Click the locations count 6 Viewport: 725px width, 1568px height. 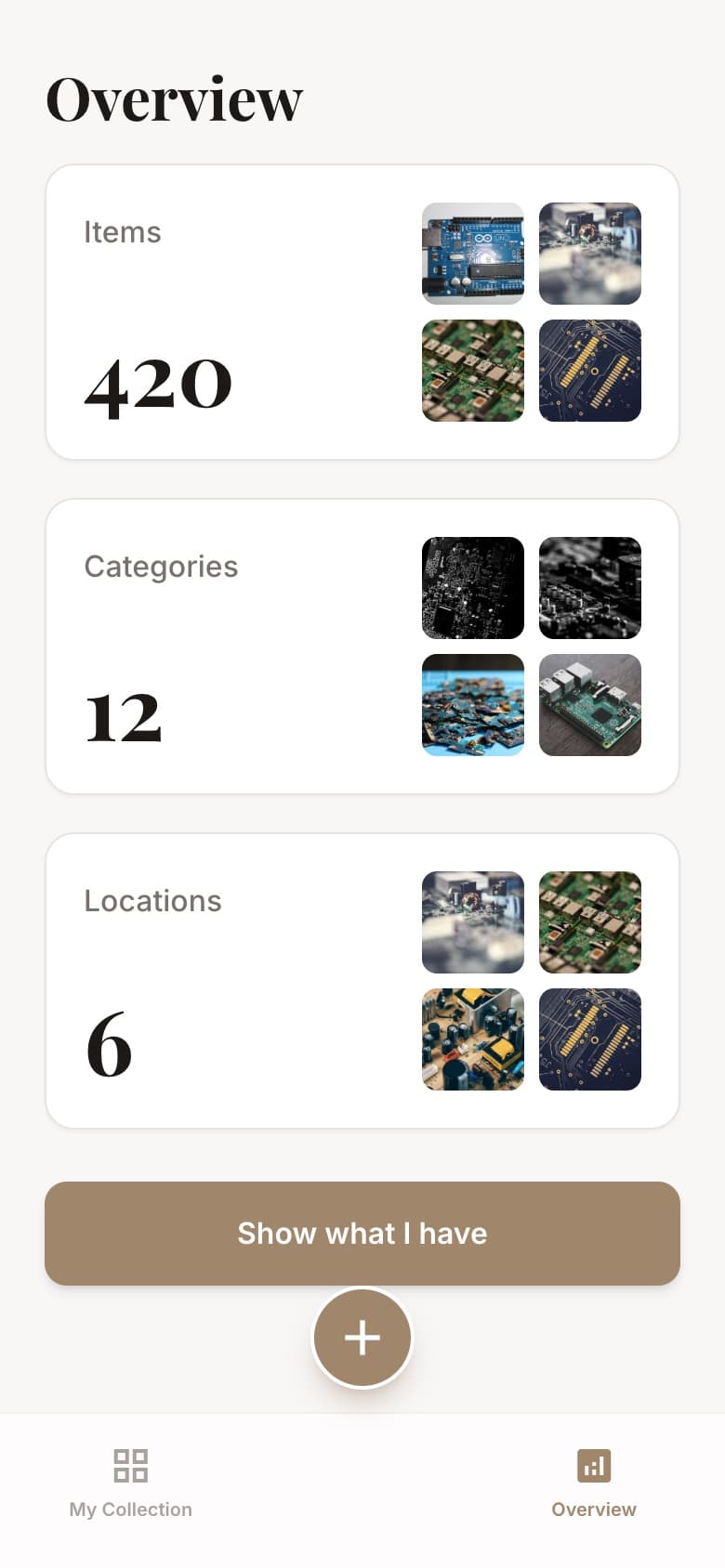110,1045
